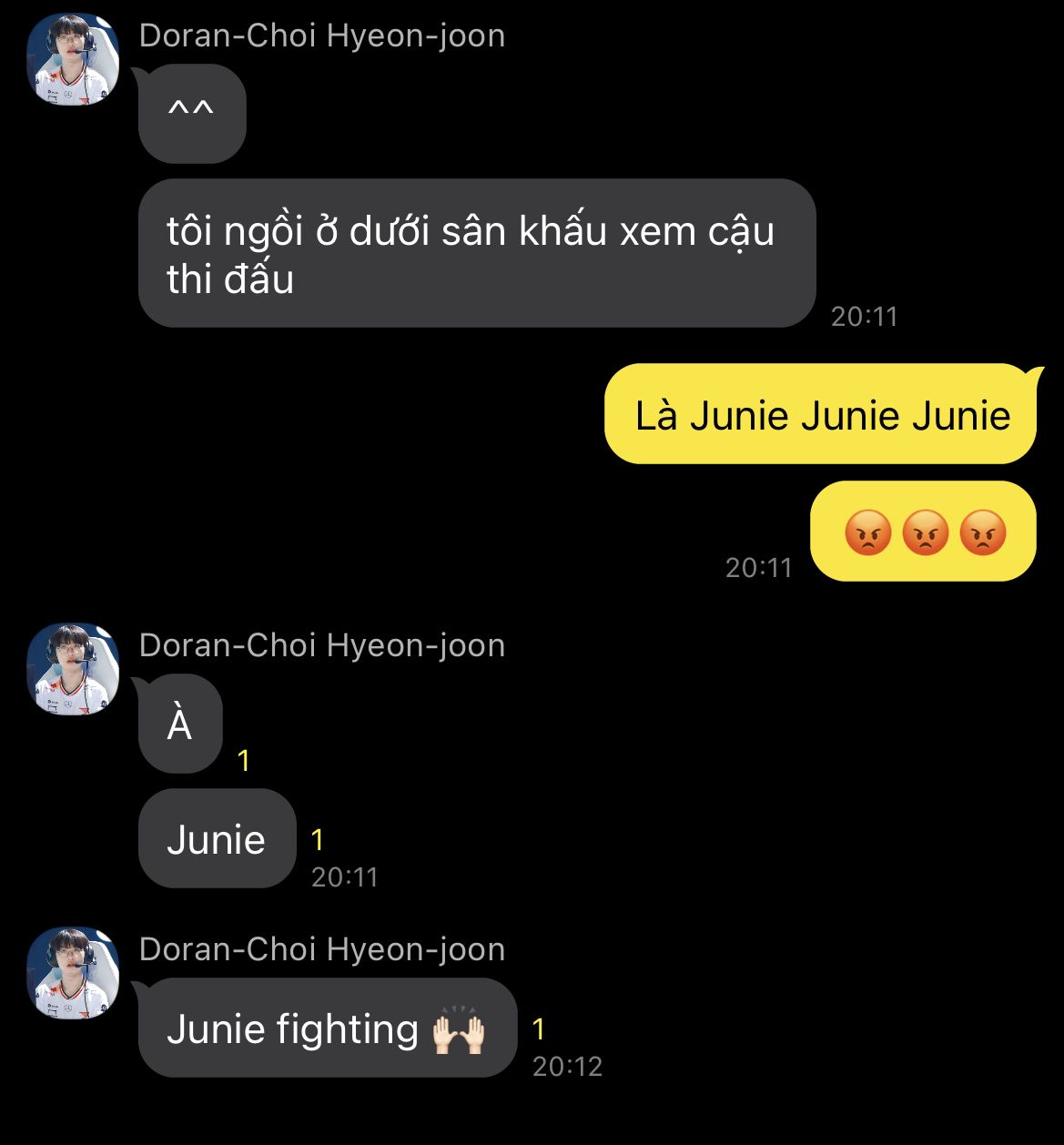Open Doran's profile picture beside the ^^ message
The width and height of the screenshot is (1064, 1145).
tap(73, 60)
